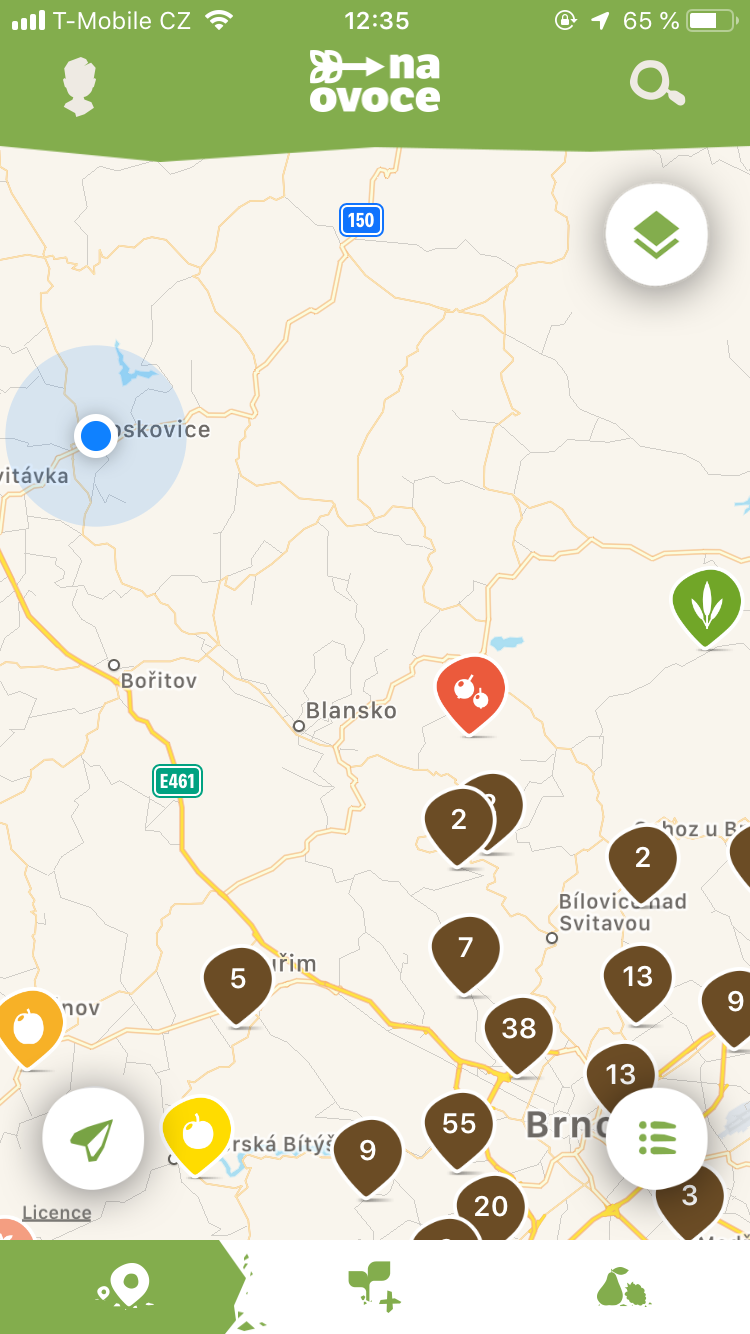Open the cluster labeled 55 near Brno
Image resolution: width=750 pixels, height=1334 pixels.
point(458,1122)
